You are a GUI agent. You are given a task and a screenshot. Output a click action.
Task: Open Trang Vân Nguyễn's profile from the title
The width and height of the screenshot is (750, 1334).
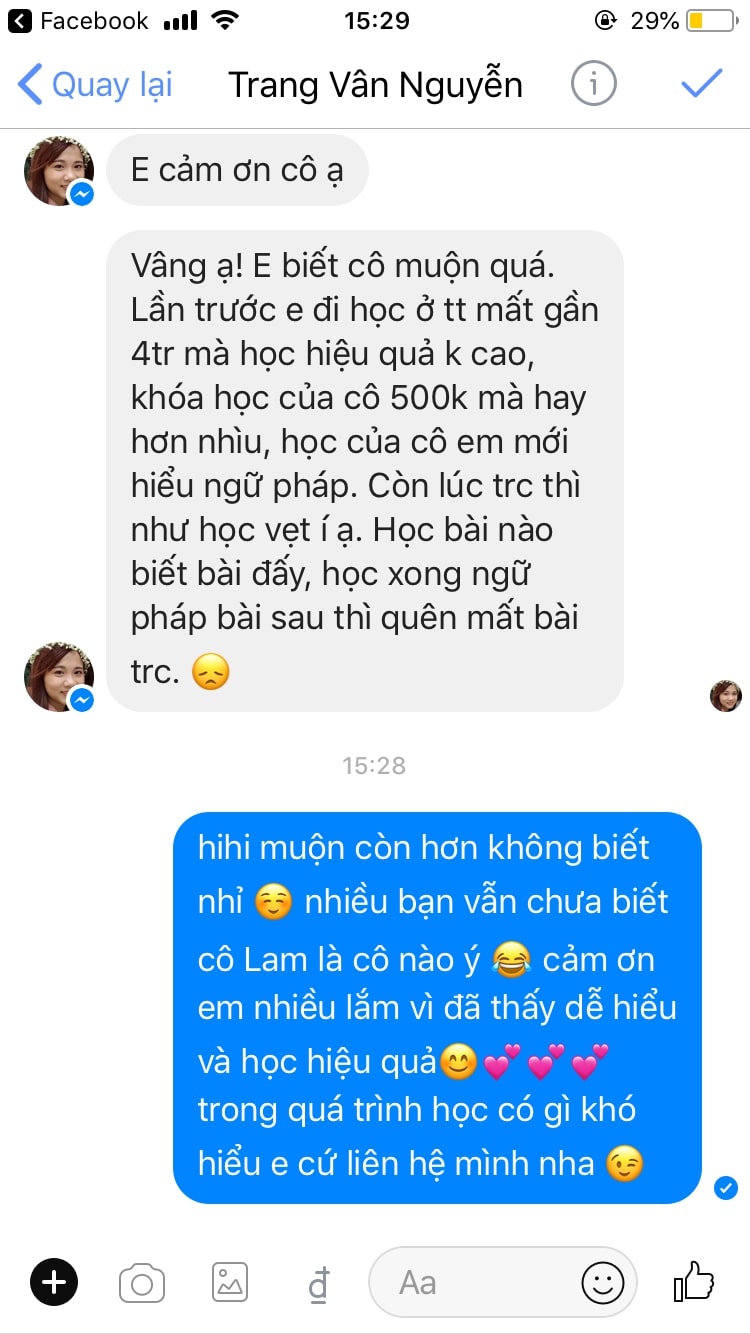click(x=375, y=85)
